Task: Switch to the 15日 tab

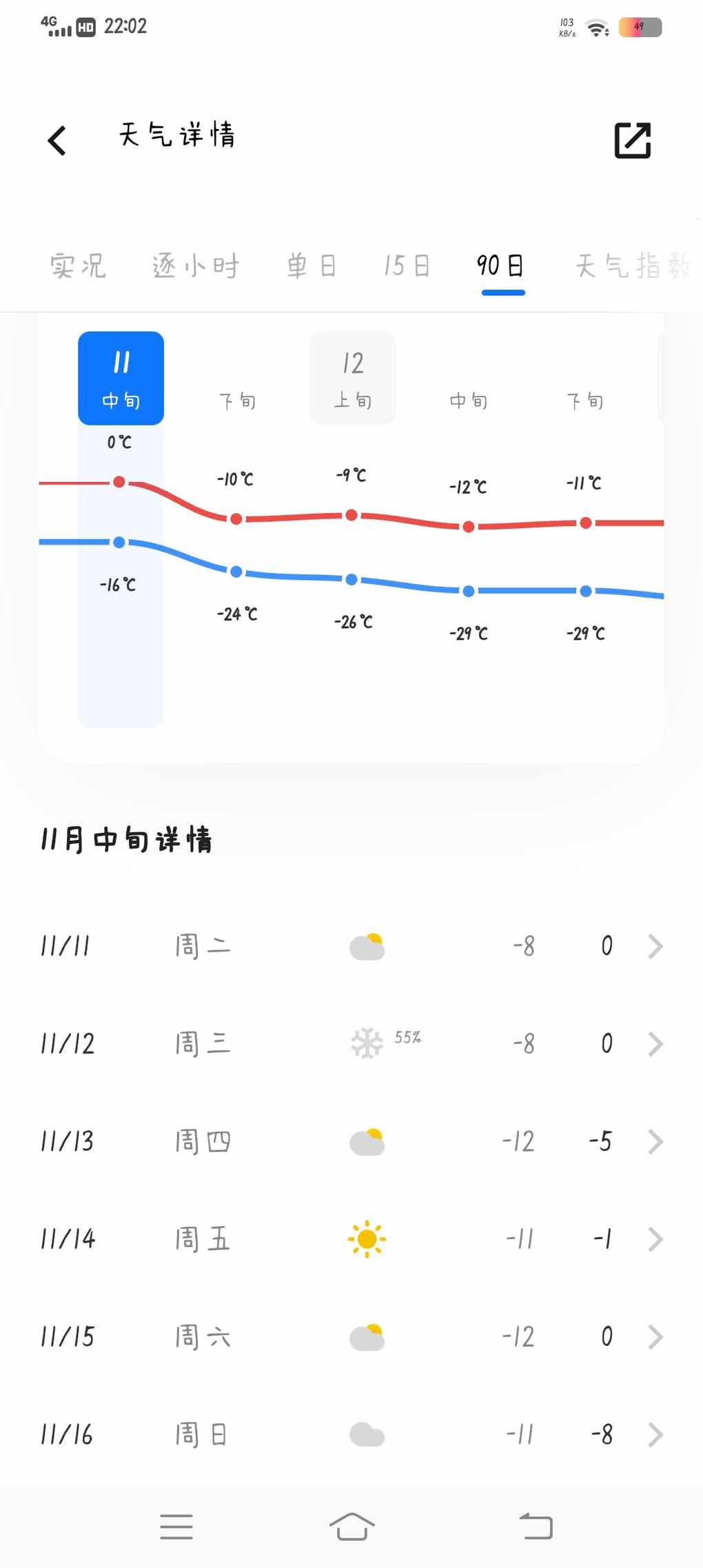Action: point(407,266)
